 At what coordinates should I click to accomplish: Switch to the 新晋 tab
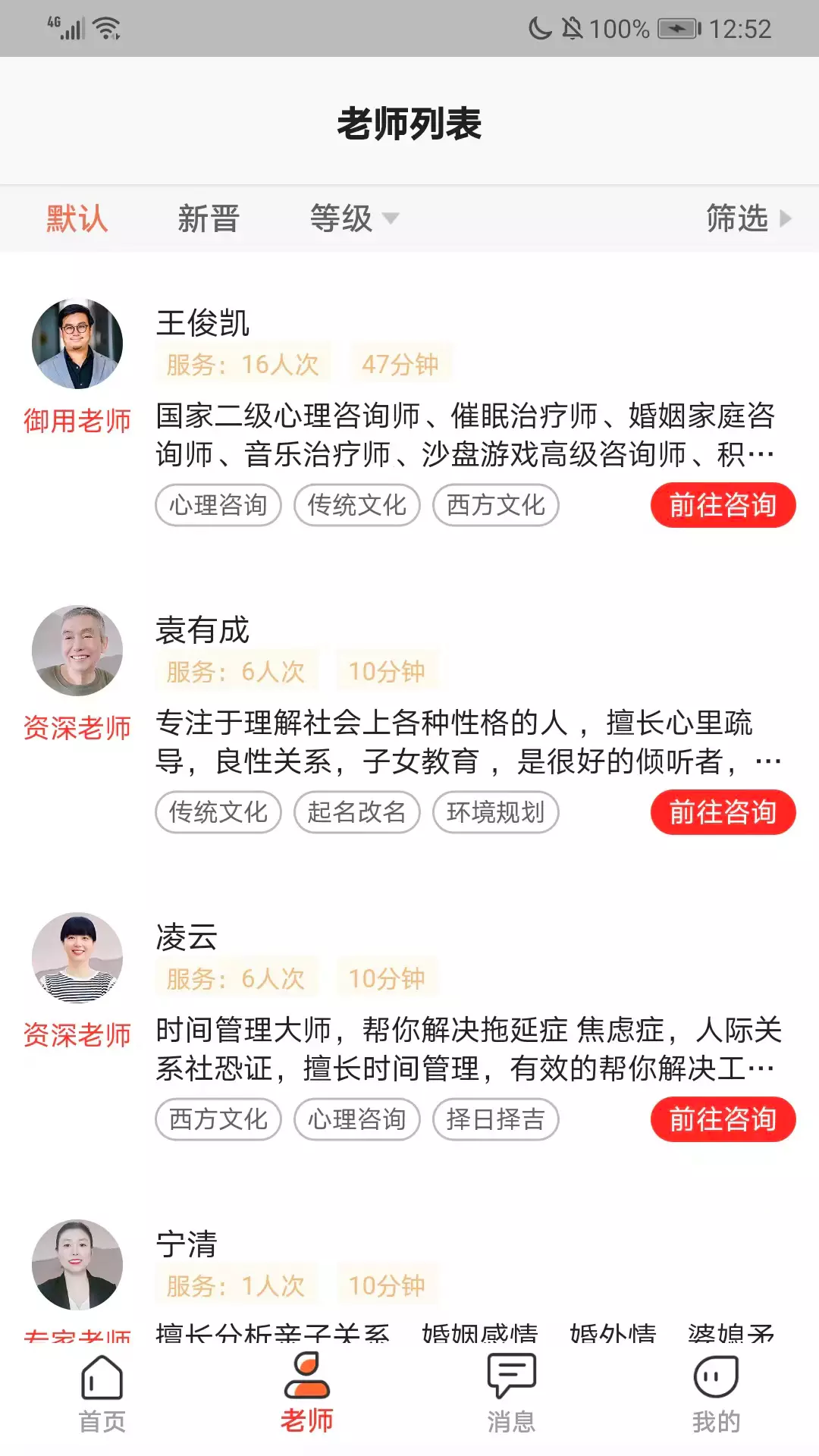coord(209,218)
